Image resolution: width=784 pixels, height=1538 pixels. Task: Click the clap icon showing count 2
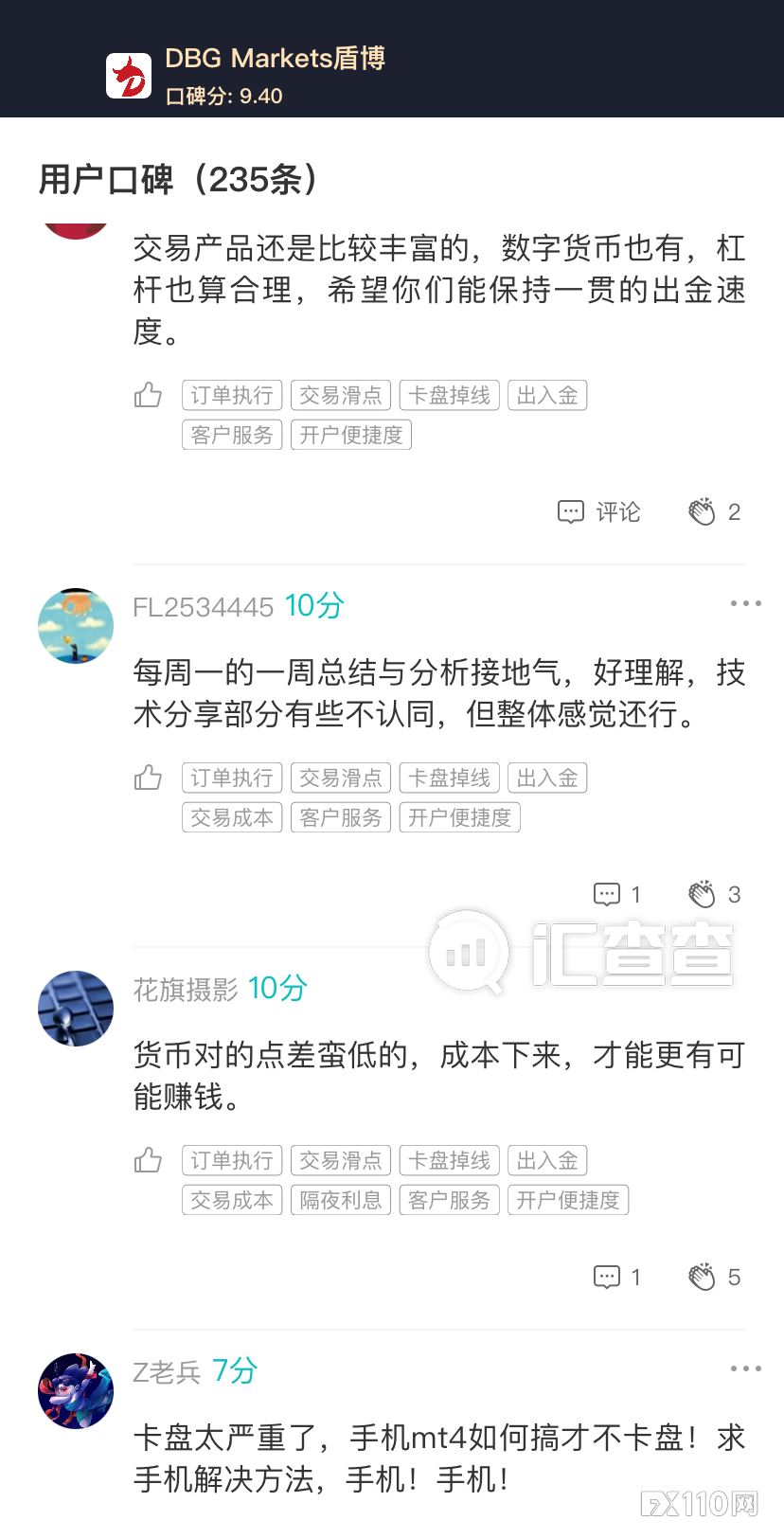702,510
